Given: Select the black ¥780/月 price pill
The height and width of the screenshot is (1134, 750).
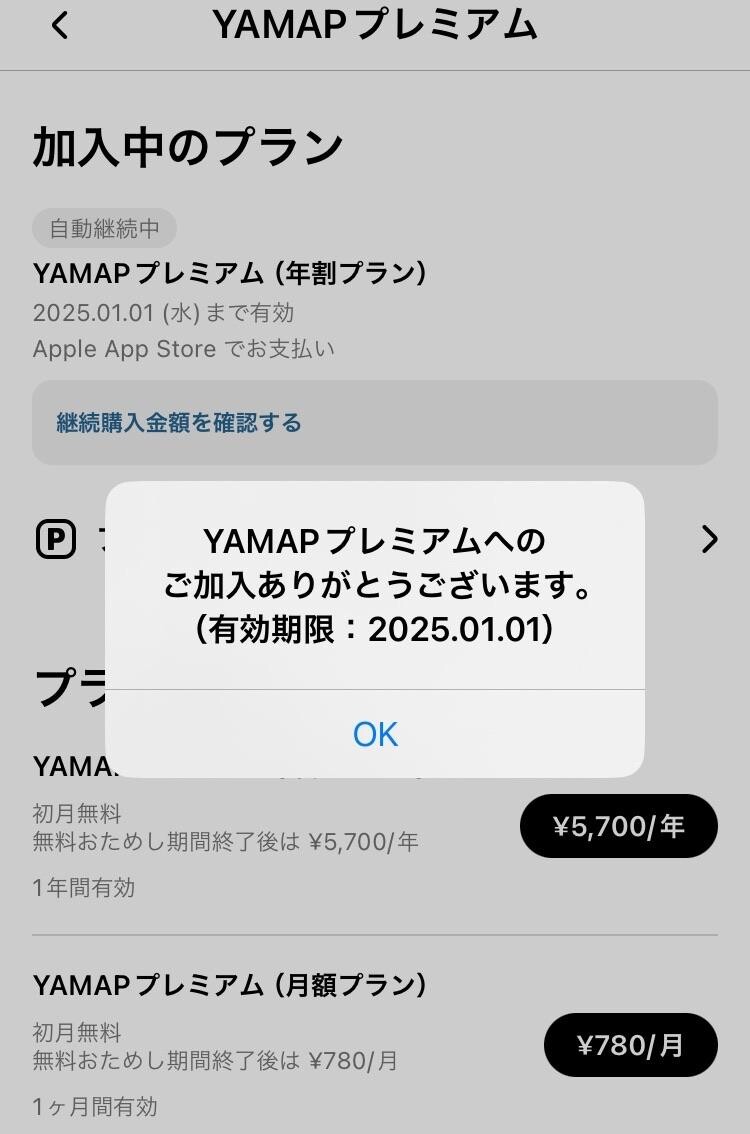Looking at the screenshot, I should [x=631, y=1044].
